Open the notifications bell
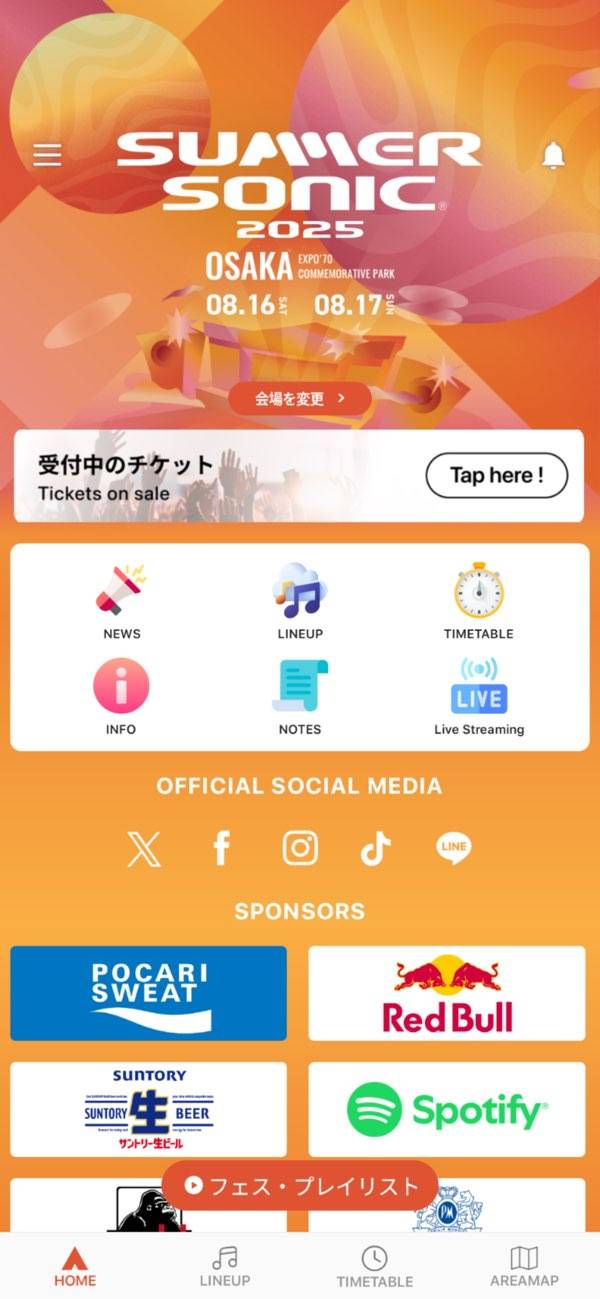The width and height of the screenshot is (600, 1299). click(x=553, y=155)
